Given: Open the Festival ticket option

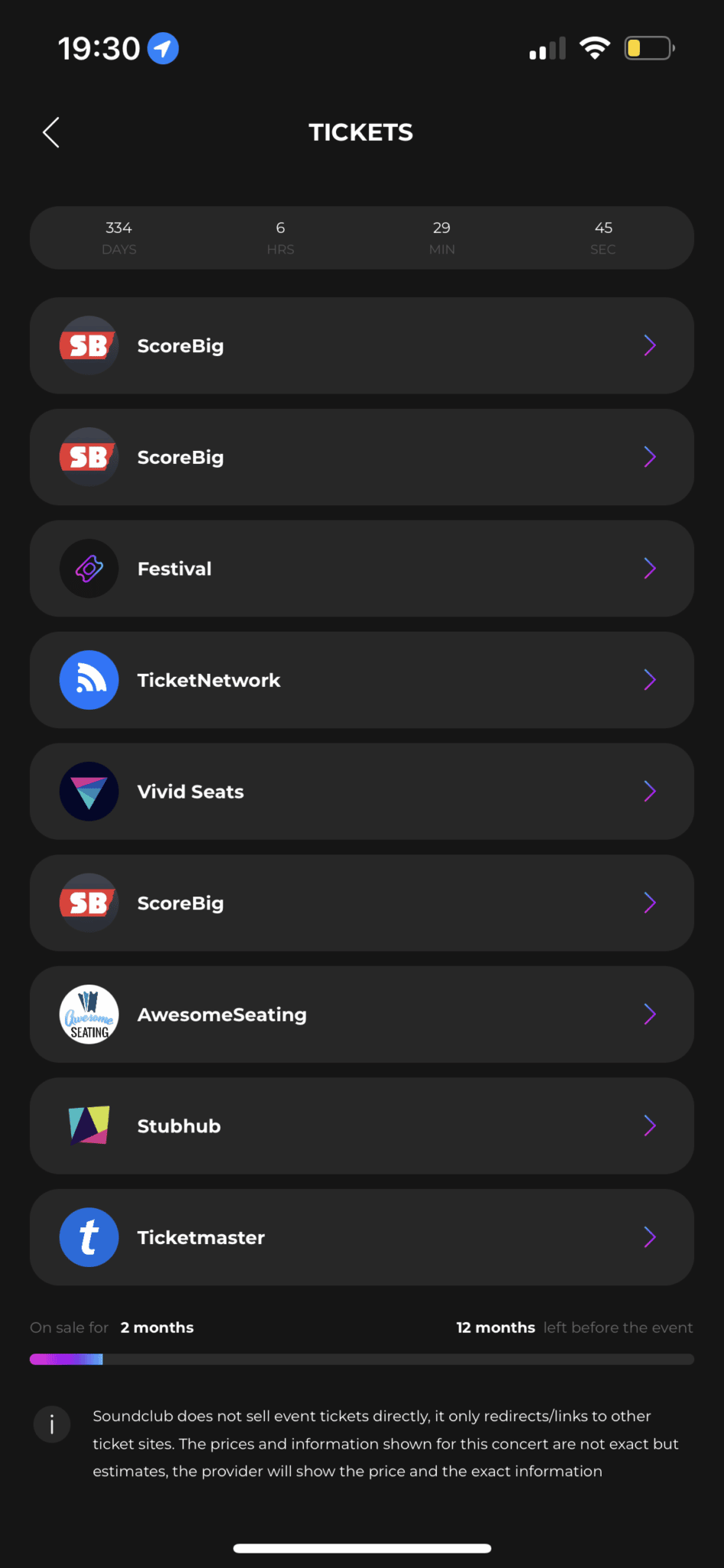Looking at the screenshot, I should [x=362, y=569].
